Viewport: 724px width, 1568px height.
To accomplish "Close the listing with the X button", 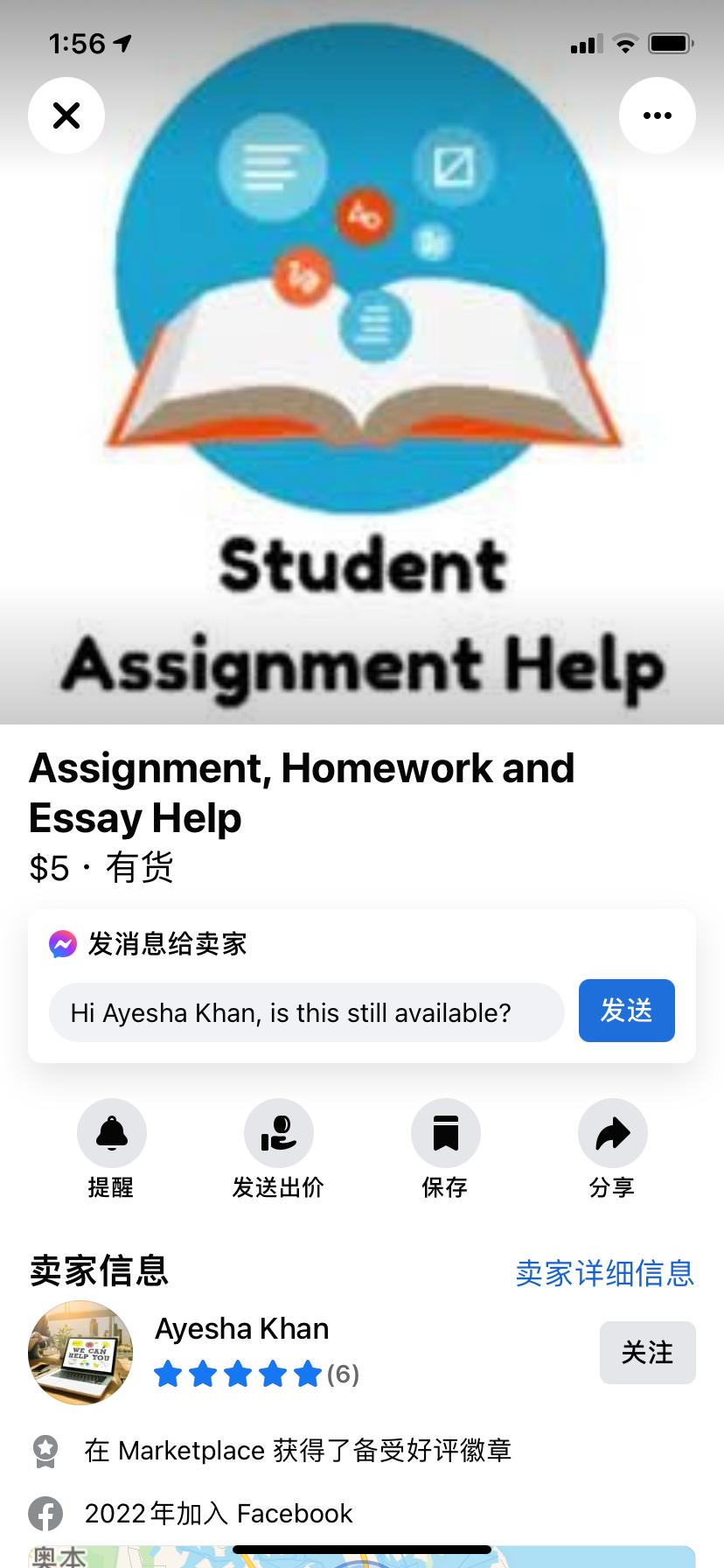I will [x=66, y=115].
